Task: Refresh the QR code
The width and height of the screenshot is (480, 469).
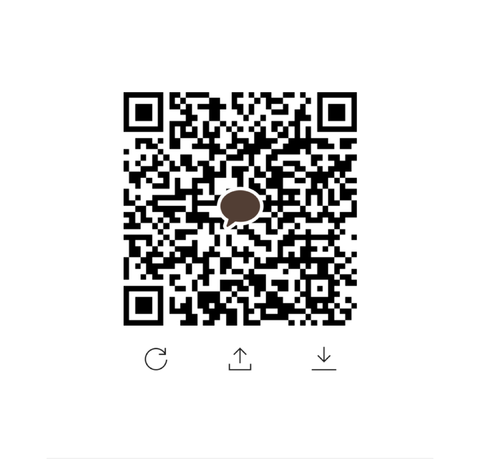Action: click(156, 359)
